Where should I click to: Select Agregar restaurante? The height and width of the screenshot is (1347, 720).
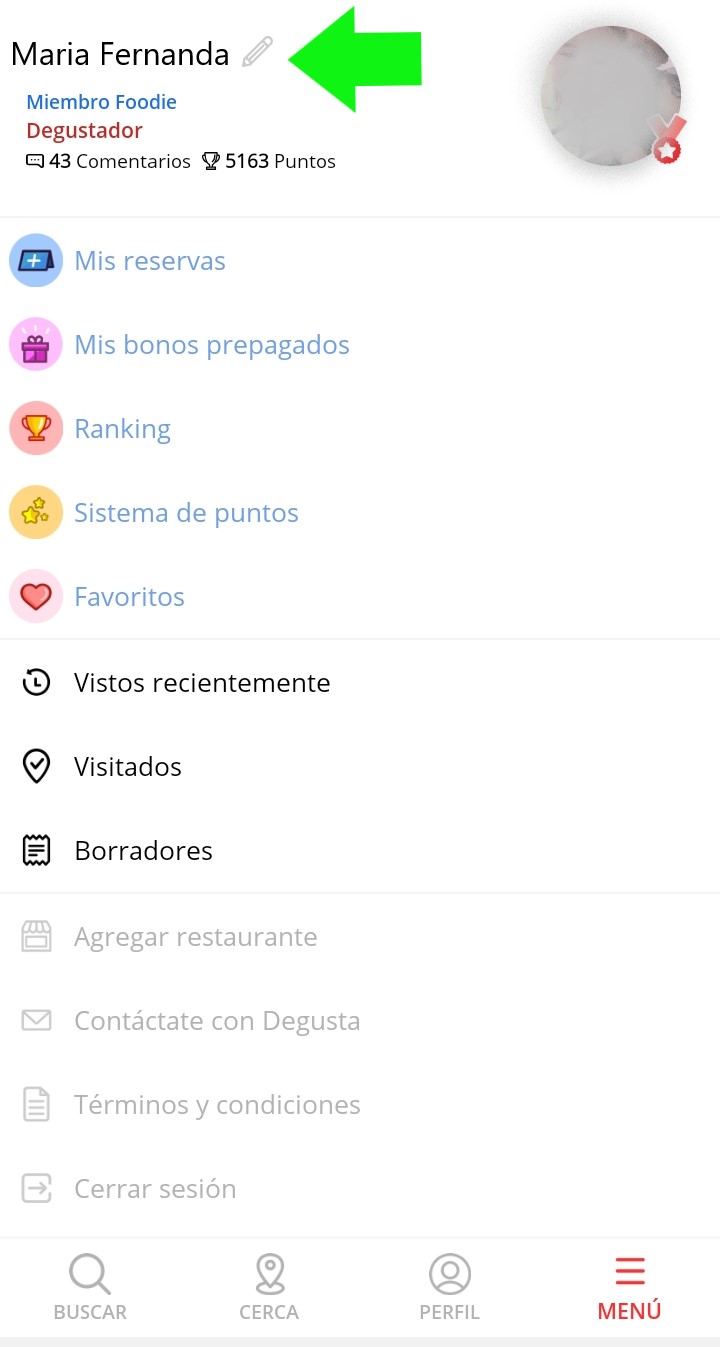[x=195, y=937]
